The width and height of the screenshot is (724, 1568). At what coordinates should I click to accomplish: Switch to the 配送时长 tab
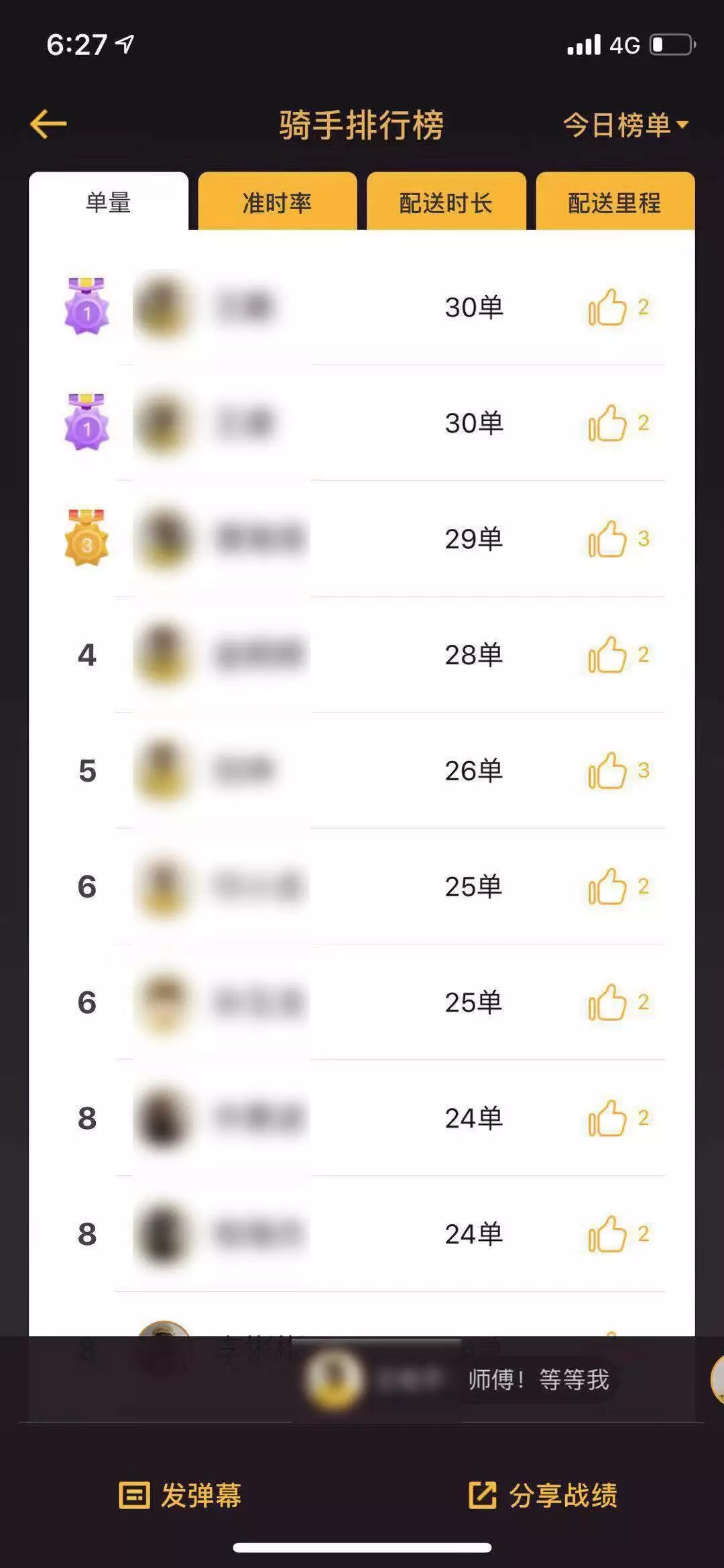(x=446, y=202)
